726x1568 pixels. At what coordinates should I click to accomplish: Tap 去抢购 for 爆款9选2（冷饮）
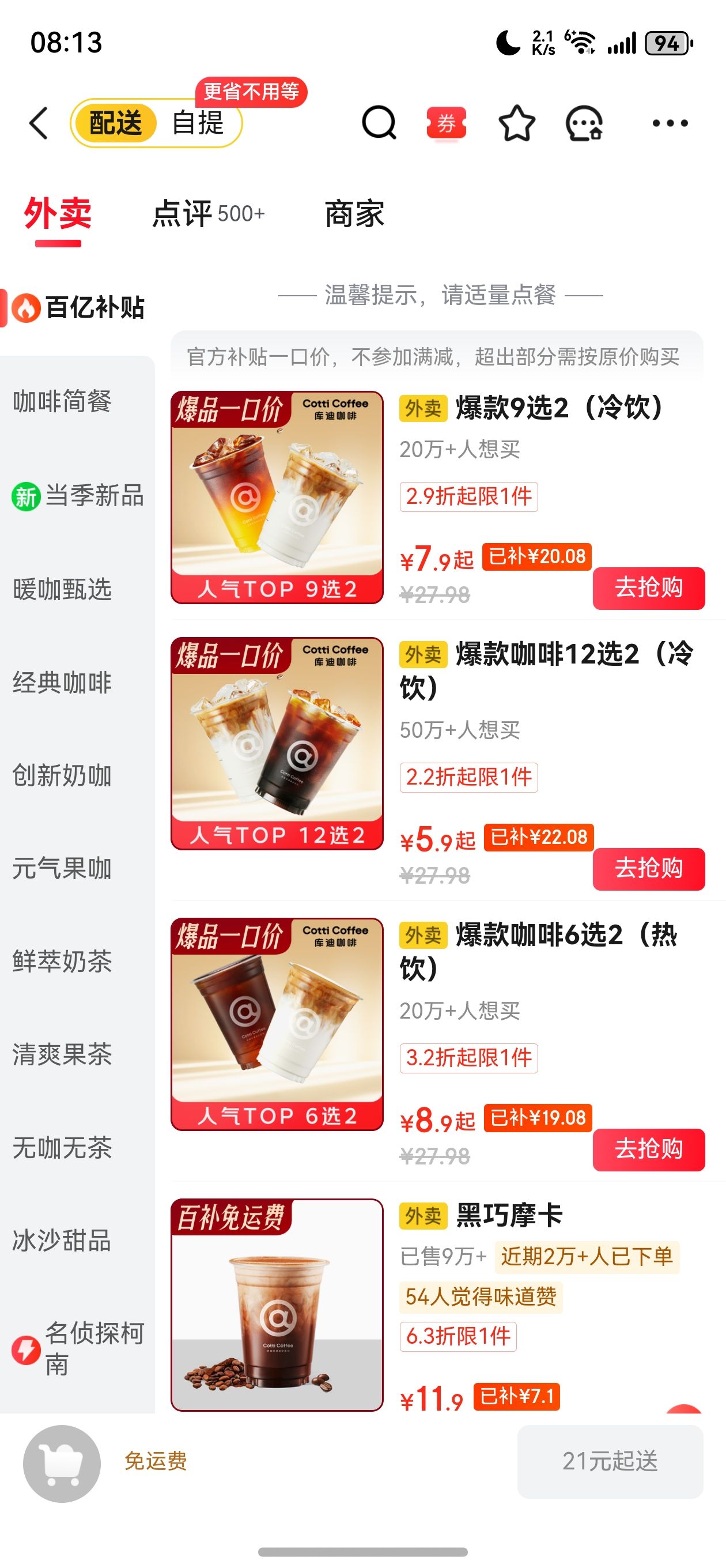point(648,588)
